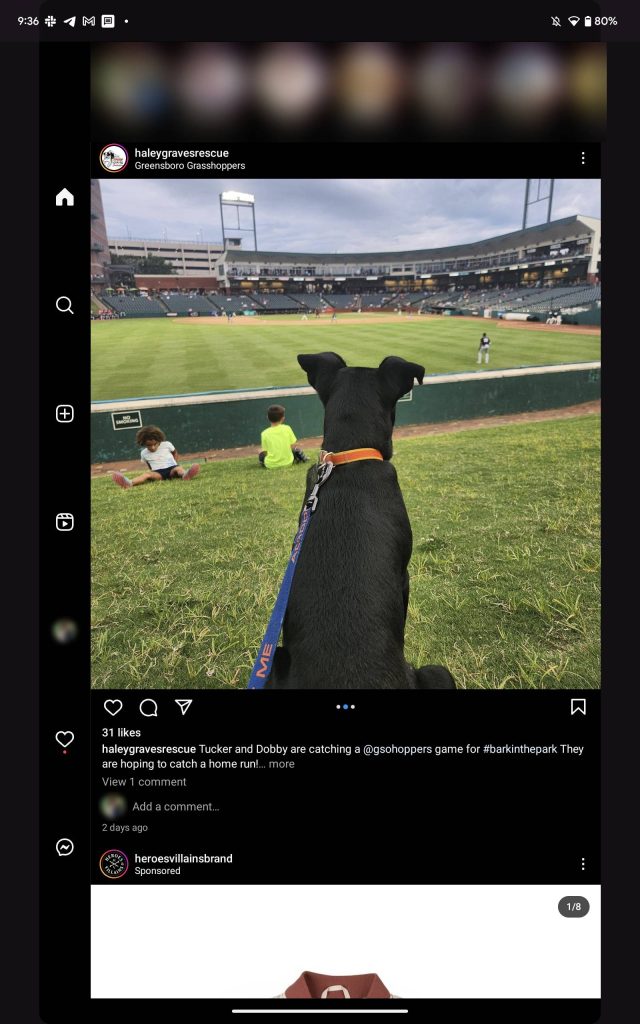Open notifications heart in sidebar

click(65, 739)
